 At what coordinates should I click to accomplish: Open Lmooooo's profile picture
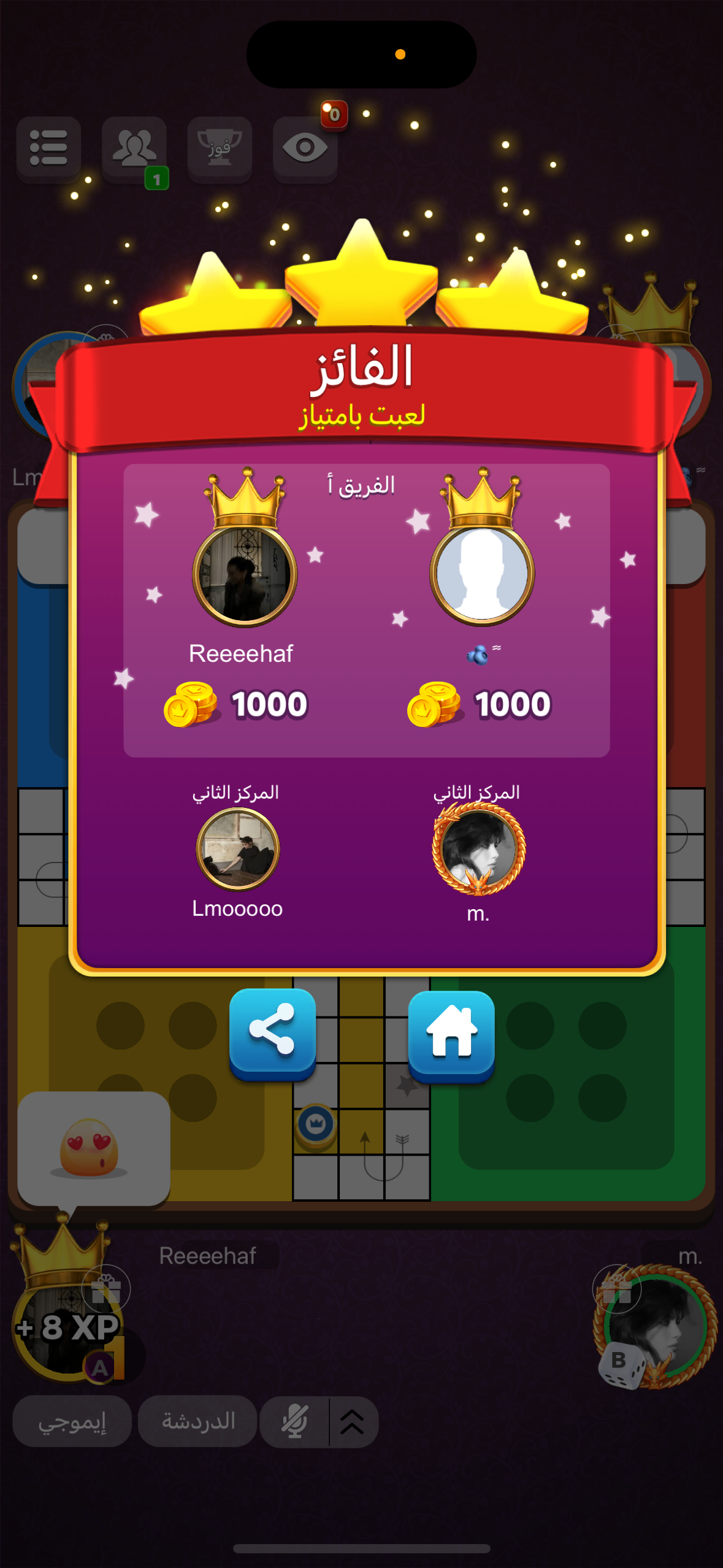tap(238, 849)
